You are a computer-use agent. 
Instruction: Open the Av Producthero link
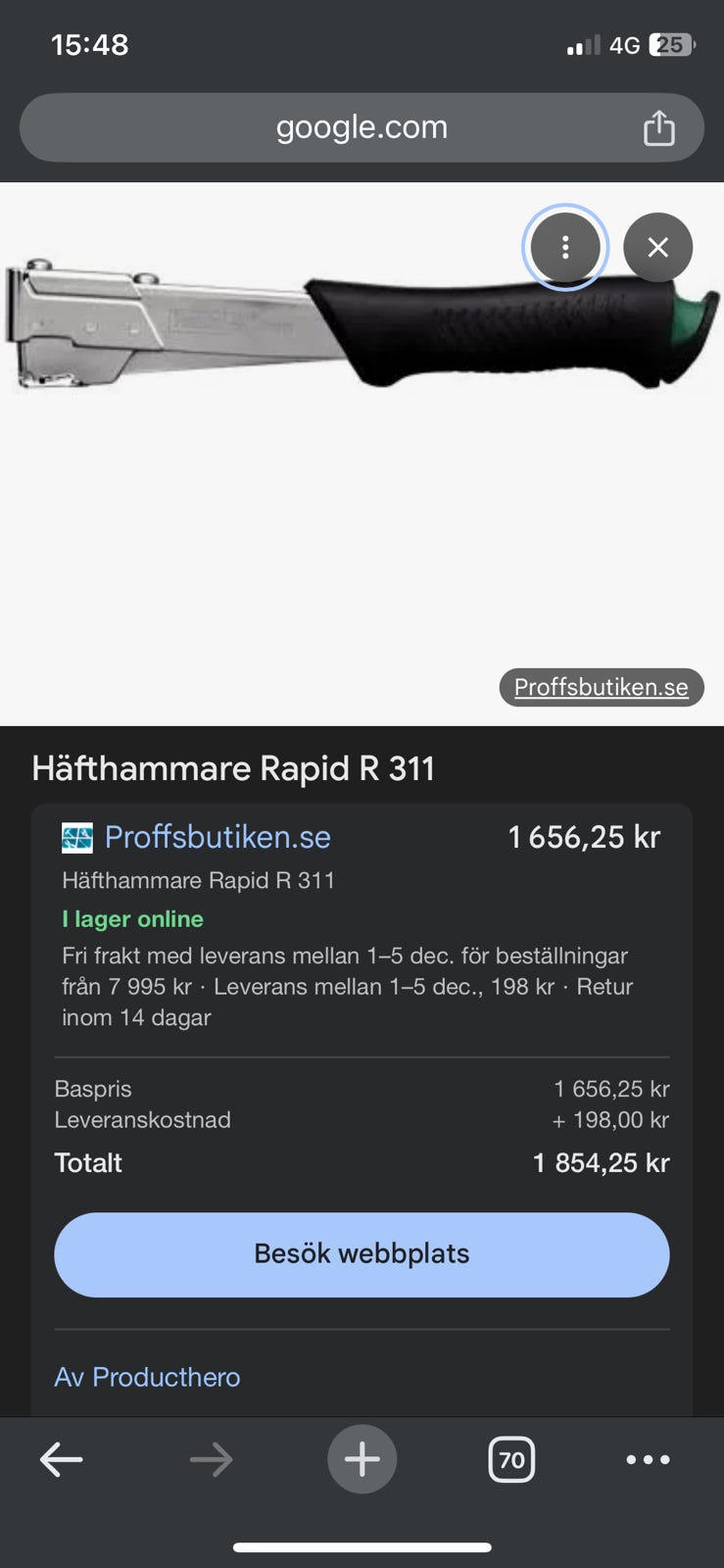point(146,1377)
